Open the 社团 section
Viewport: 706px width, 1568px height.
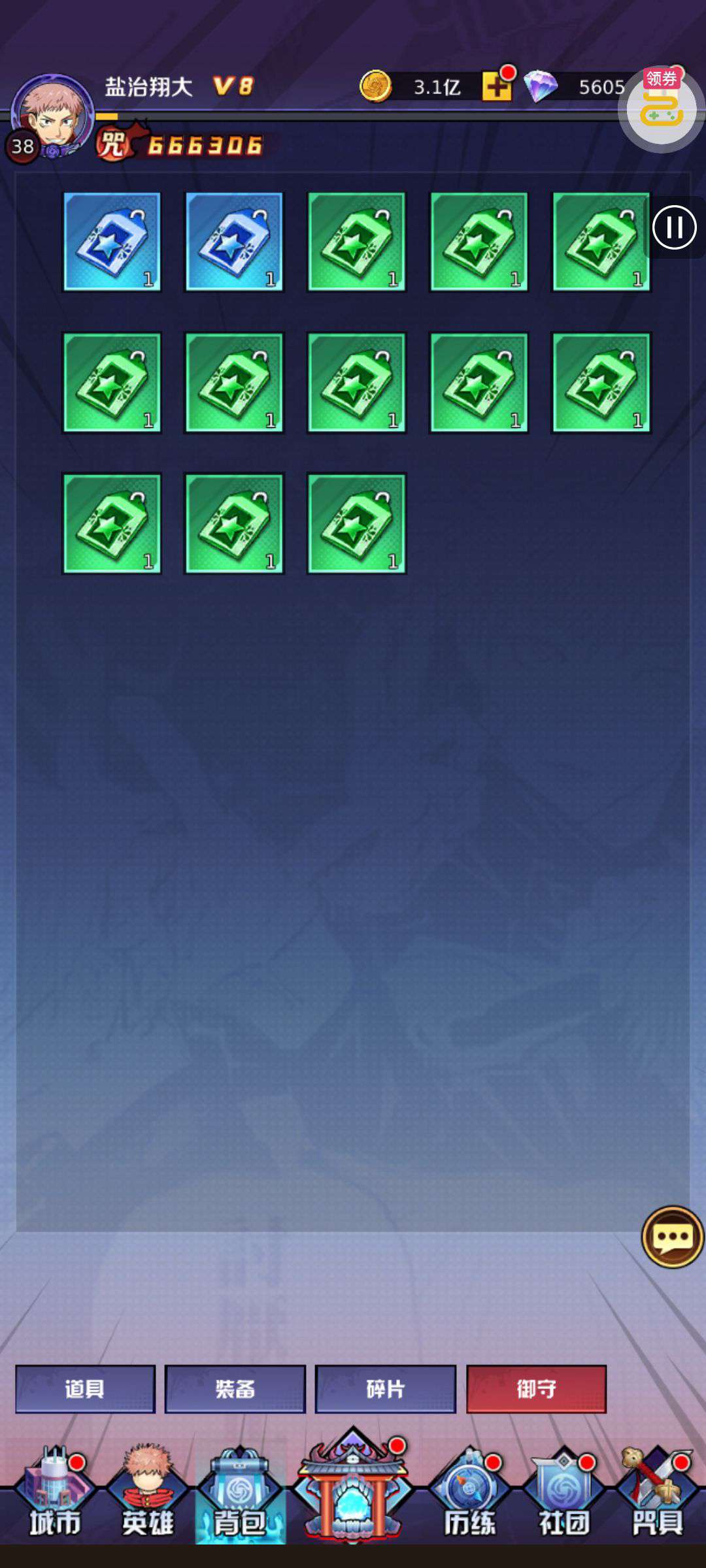click(x=563, y=1493)
